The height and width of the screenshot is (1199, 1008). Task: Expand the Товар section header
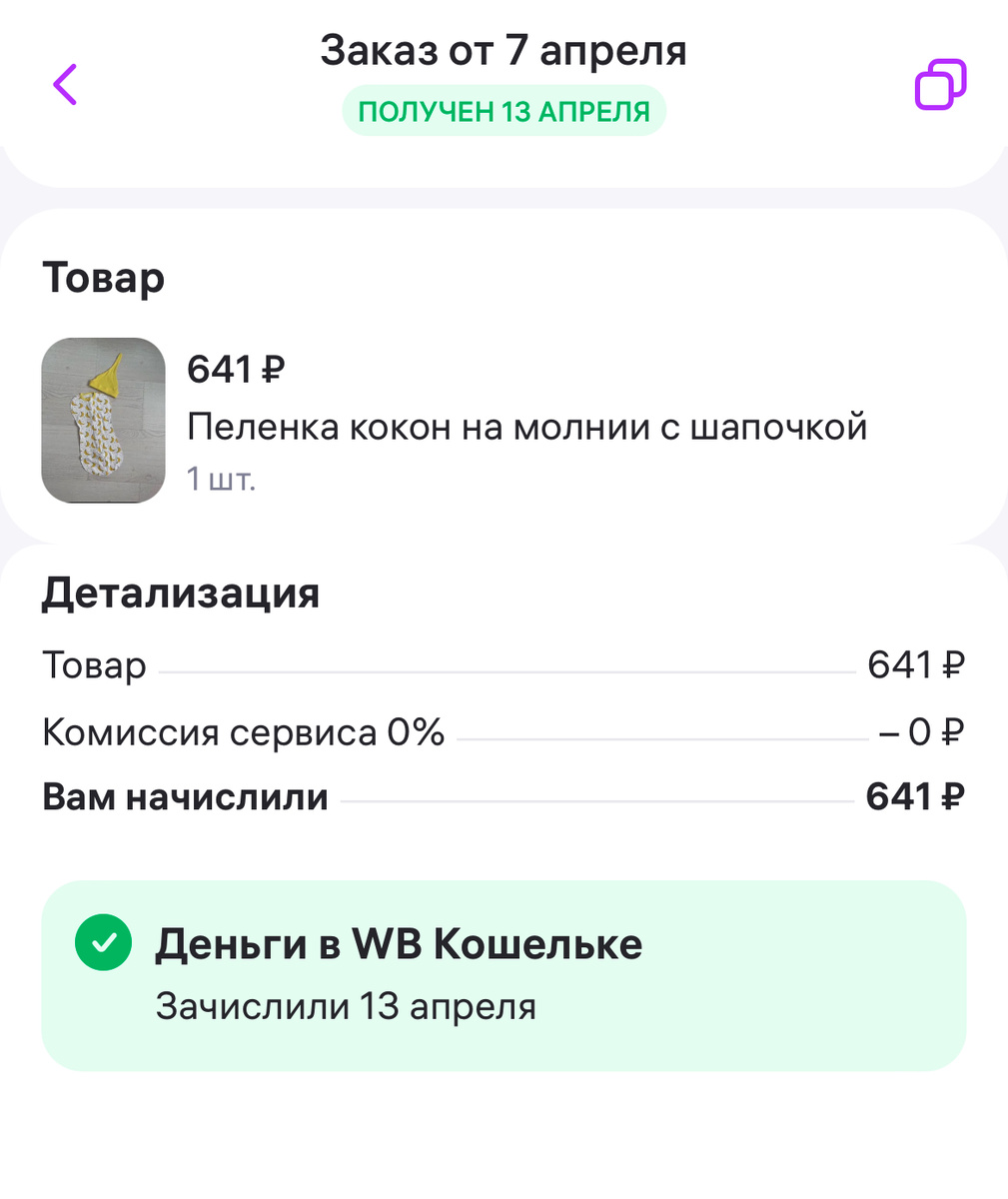click(x=103, y=279)
